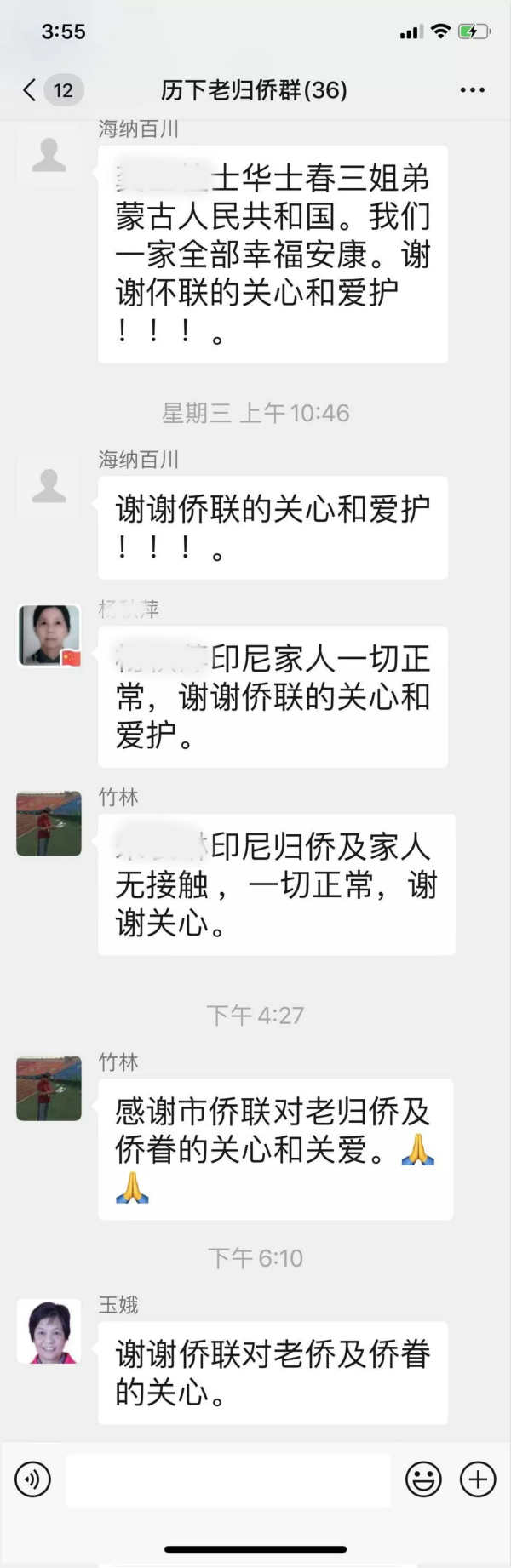
Task: Open the avatar beside the 印尼家人一切正常 message
Action: 49,635
